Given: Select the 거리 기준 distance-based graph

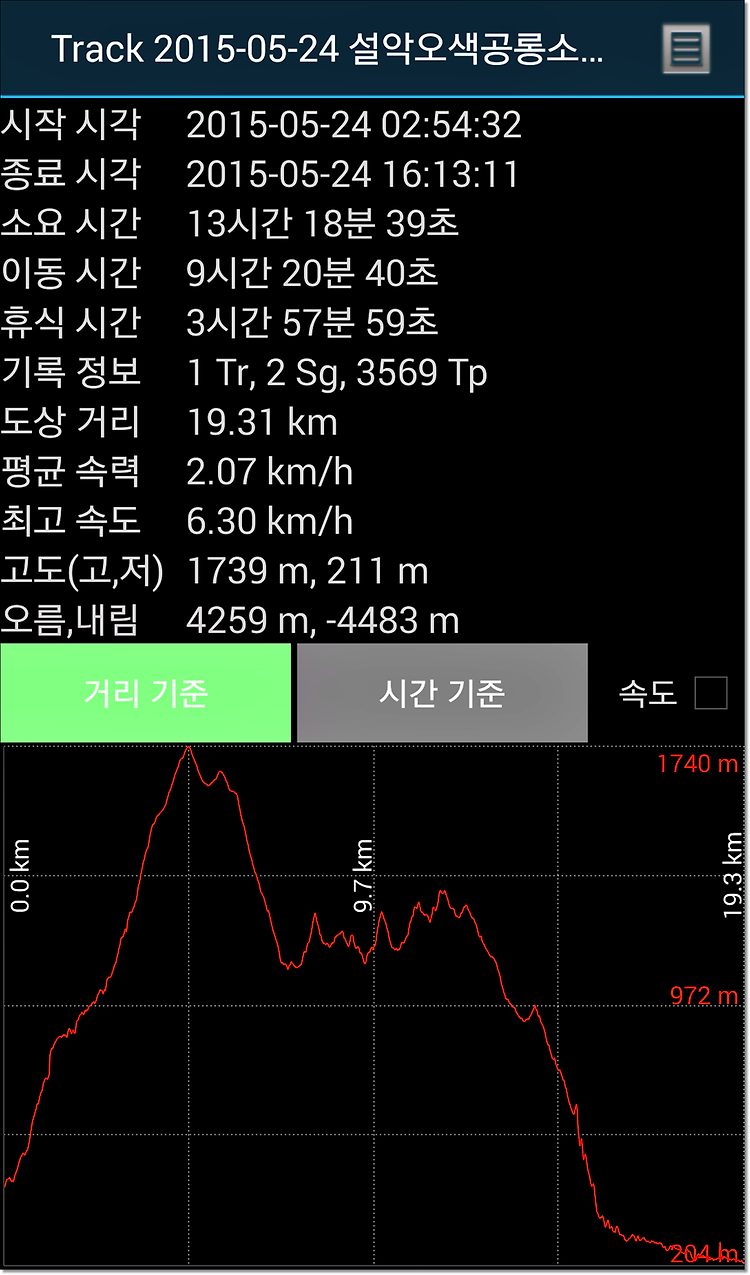Looking at the screenshot, I should [146, 693].
